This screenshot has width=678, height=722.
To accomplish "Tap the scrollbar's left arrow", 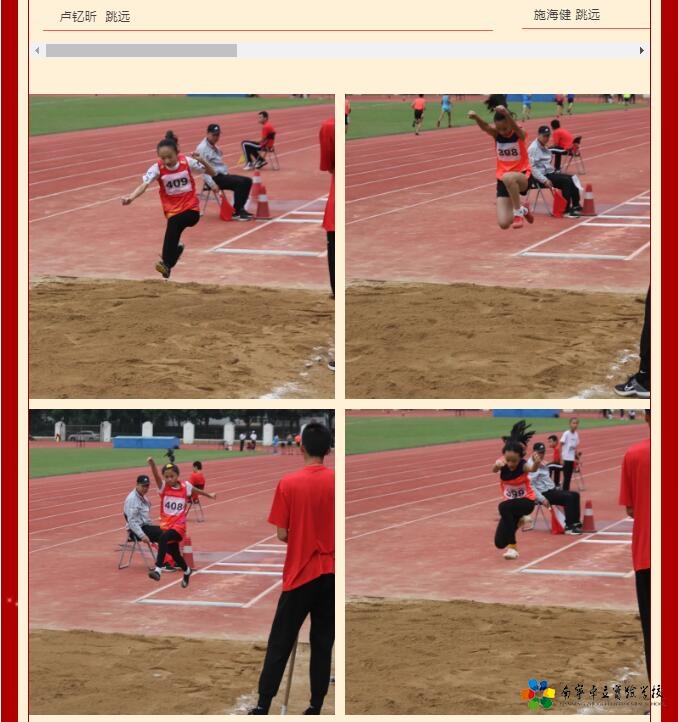I will pyautogui.click(x=37, y=50).
